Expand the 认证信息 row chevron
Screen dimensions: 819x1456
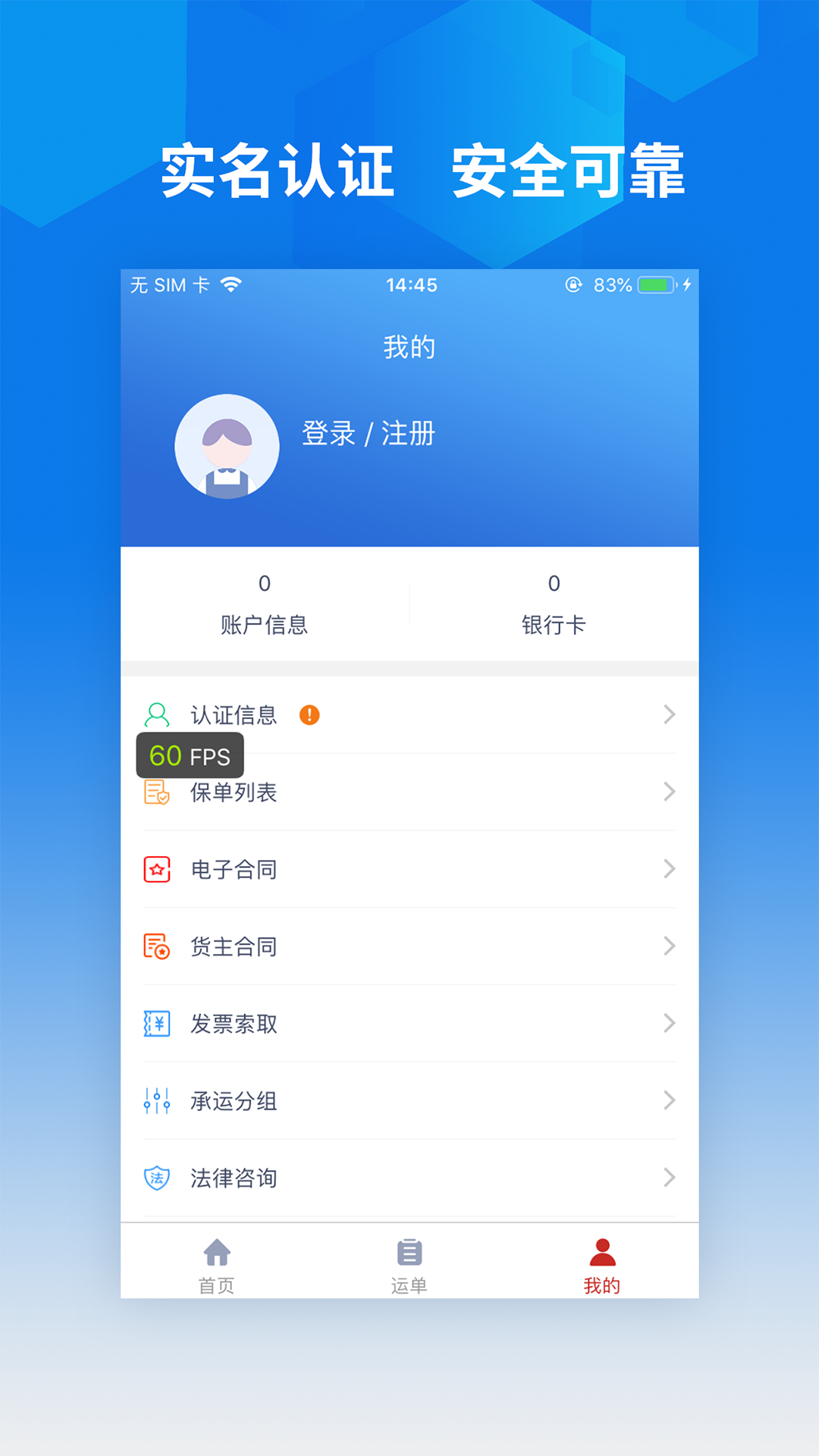point(668,714)
